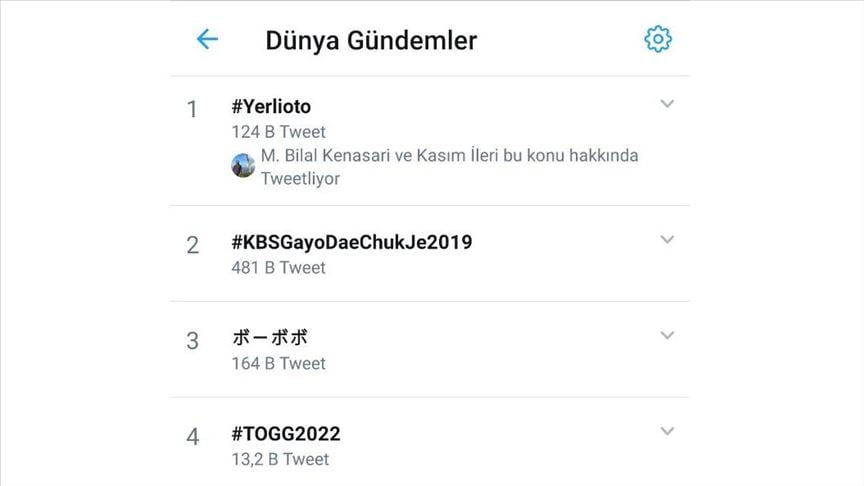The height and width of the screenshot is (486, 864).
Task: Expand options chevron for #TOGG2022
Action: click(667, 431)
